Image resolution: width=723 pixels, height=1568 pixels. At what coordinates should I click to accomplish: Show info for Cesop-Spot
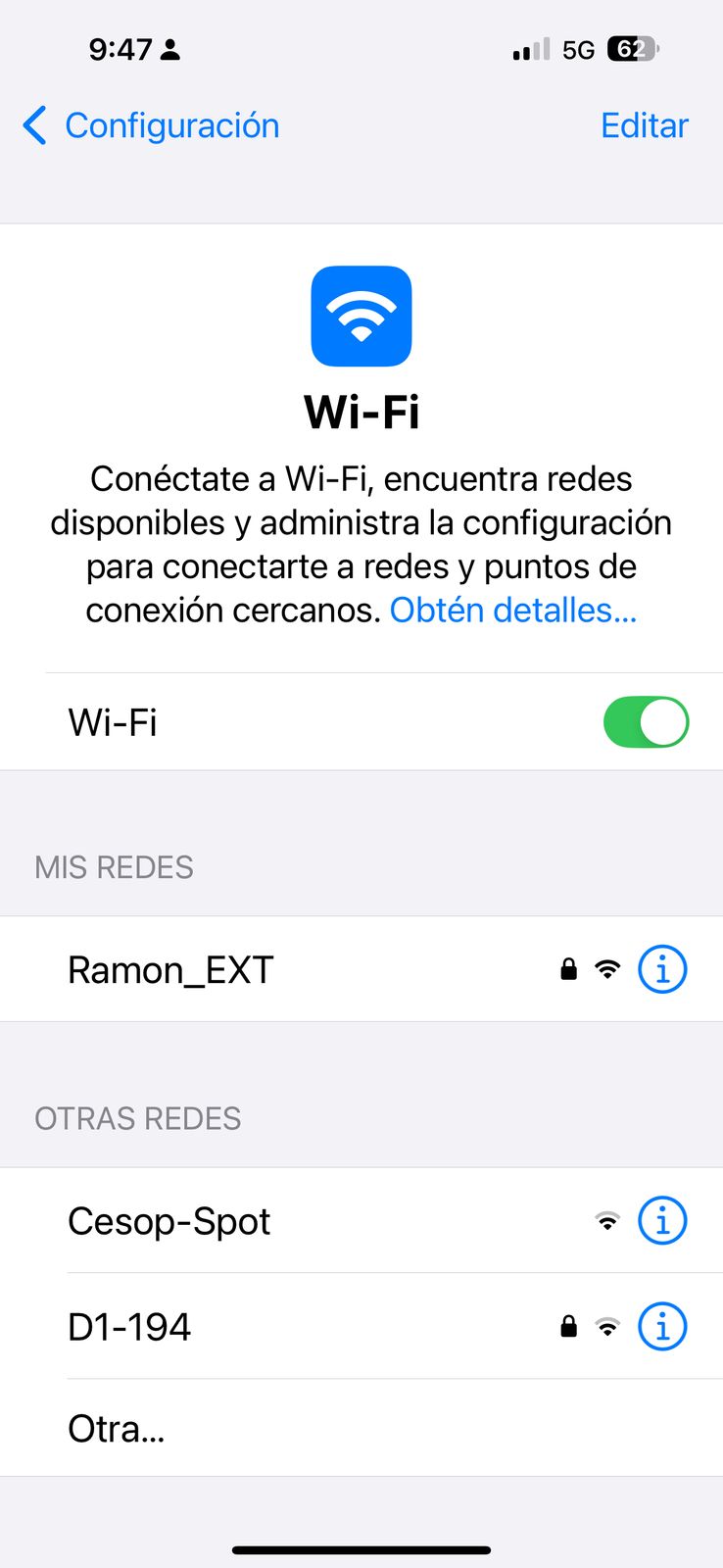(662, 1221)
